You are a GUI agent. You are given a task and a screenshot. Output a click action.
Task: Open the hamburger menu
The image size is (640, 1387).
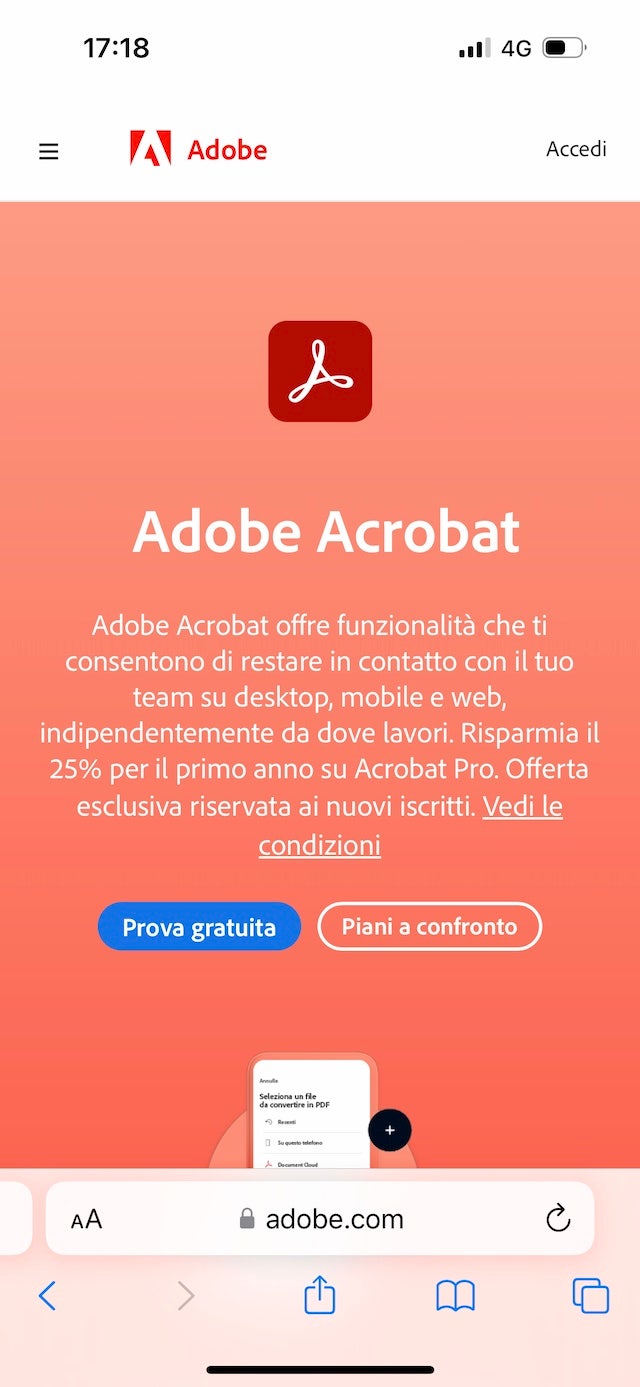click(48, 152)
